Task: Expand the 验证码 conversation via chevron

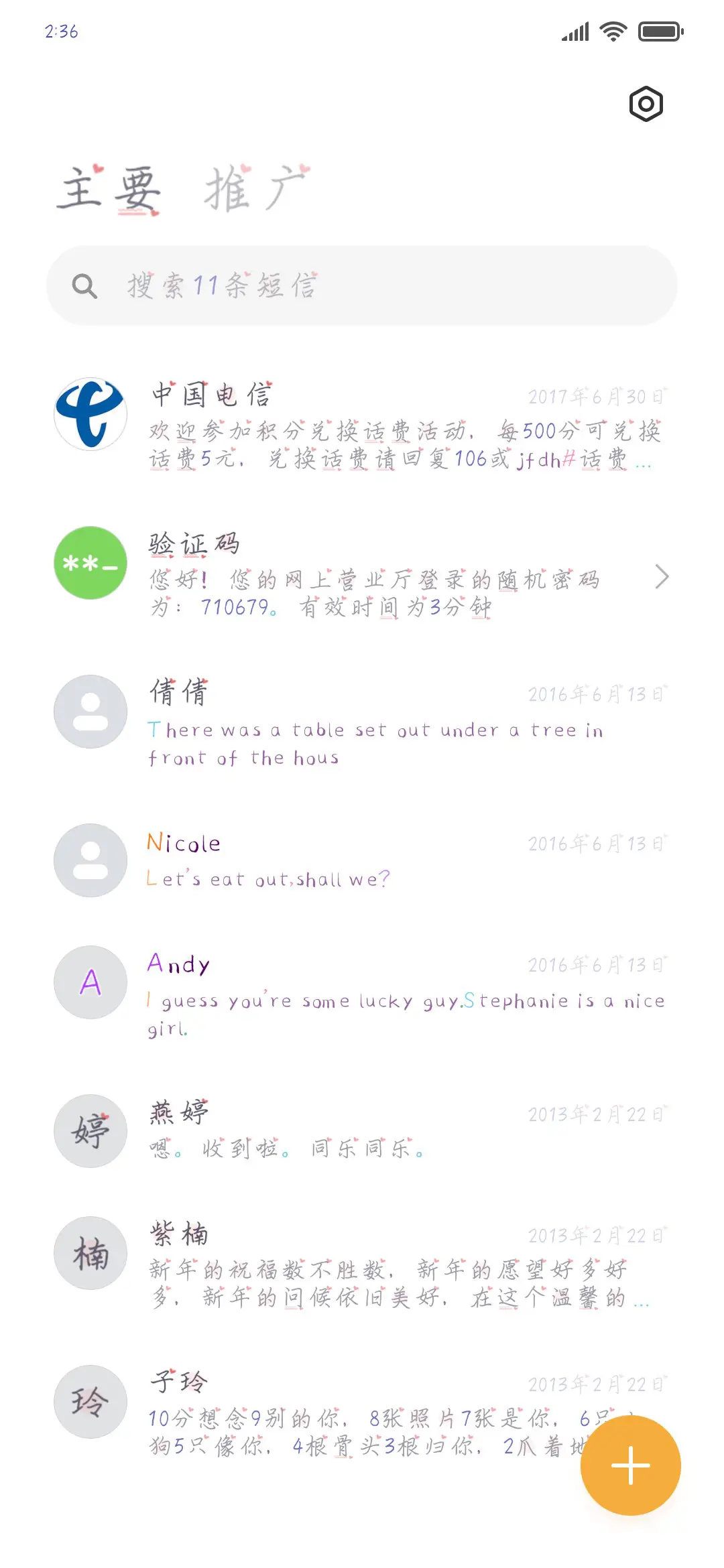Action: click(662, 576)
